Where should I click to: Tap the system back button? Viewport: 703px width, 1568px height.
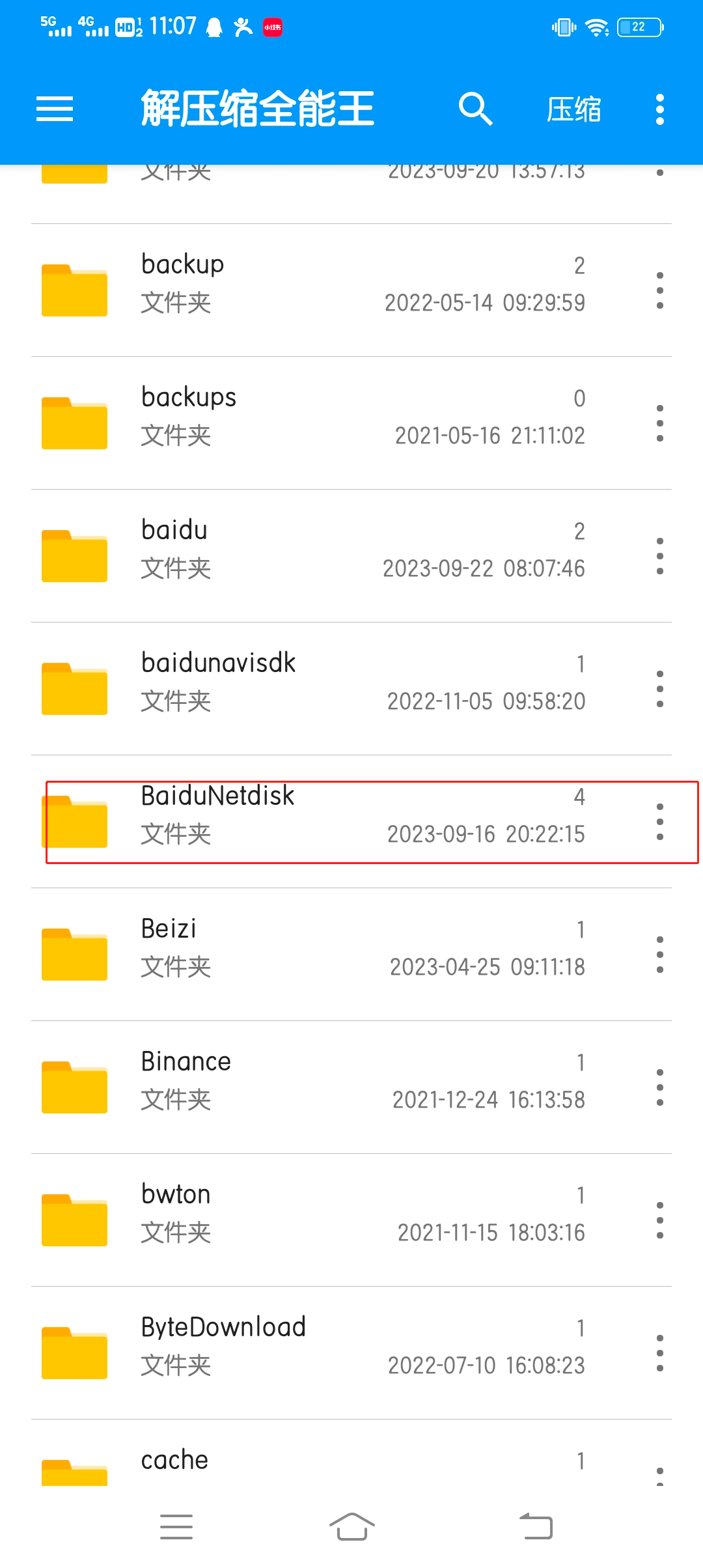pos(536,1527)
